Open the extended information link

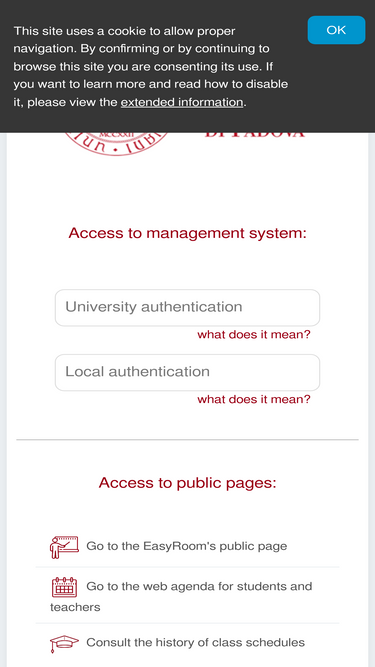click(x=182, y=103)
